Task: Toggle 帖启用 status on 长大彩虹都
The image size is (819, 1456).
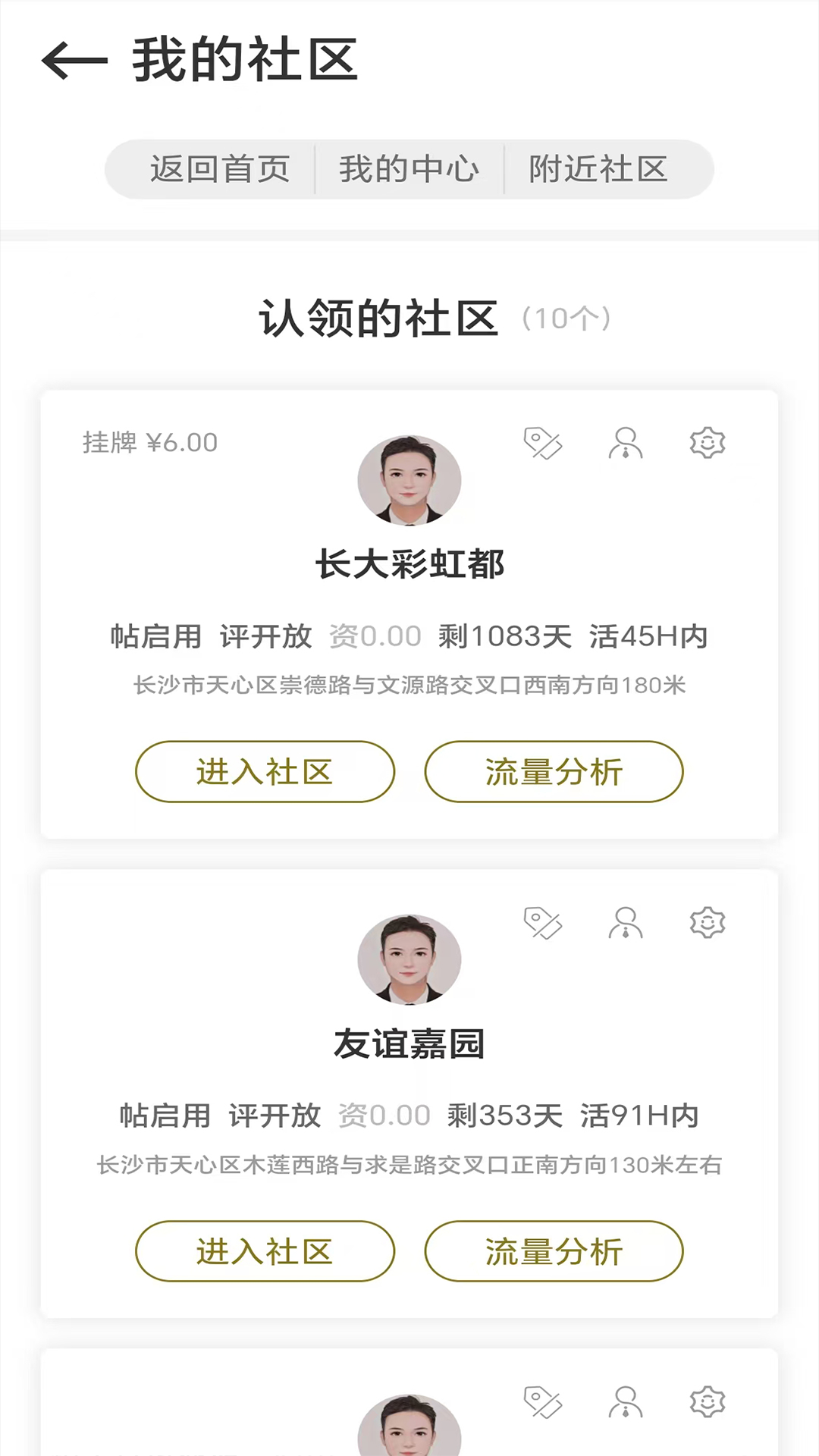Action: coord(155,635)
